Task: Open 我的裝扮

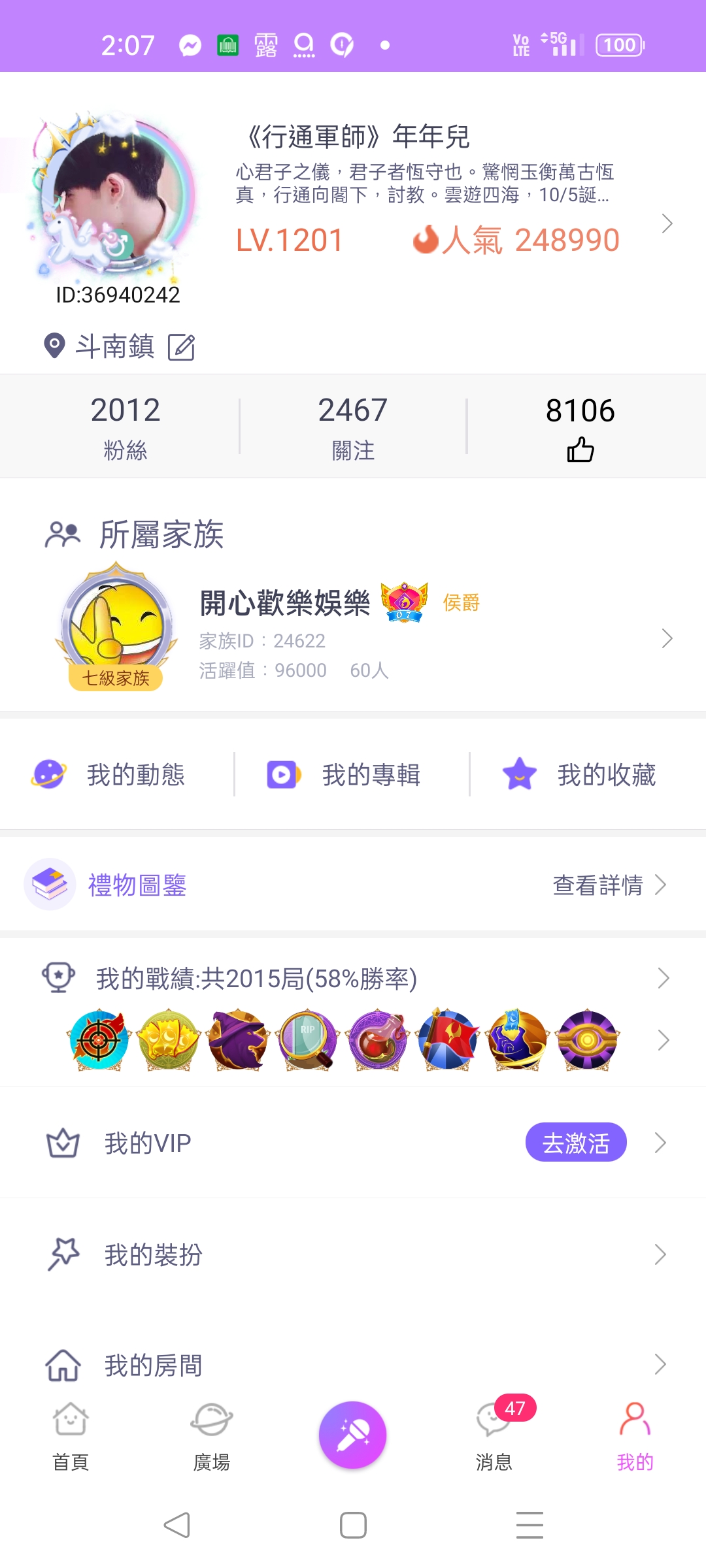Action: pyautogui.click(x=353, y=1254)
